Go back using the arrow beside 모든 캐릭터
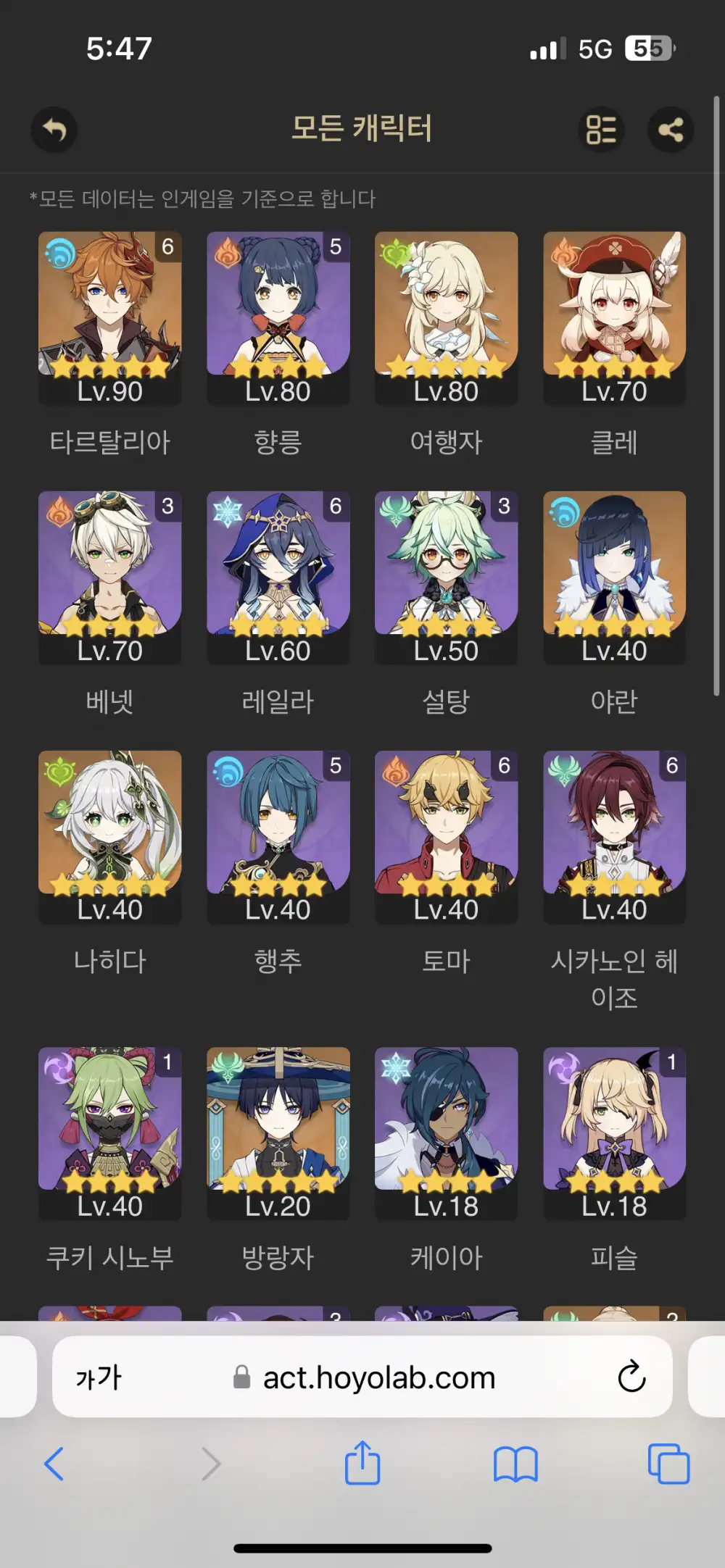725x1568 pixels. coord(54,130)
